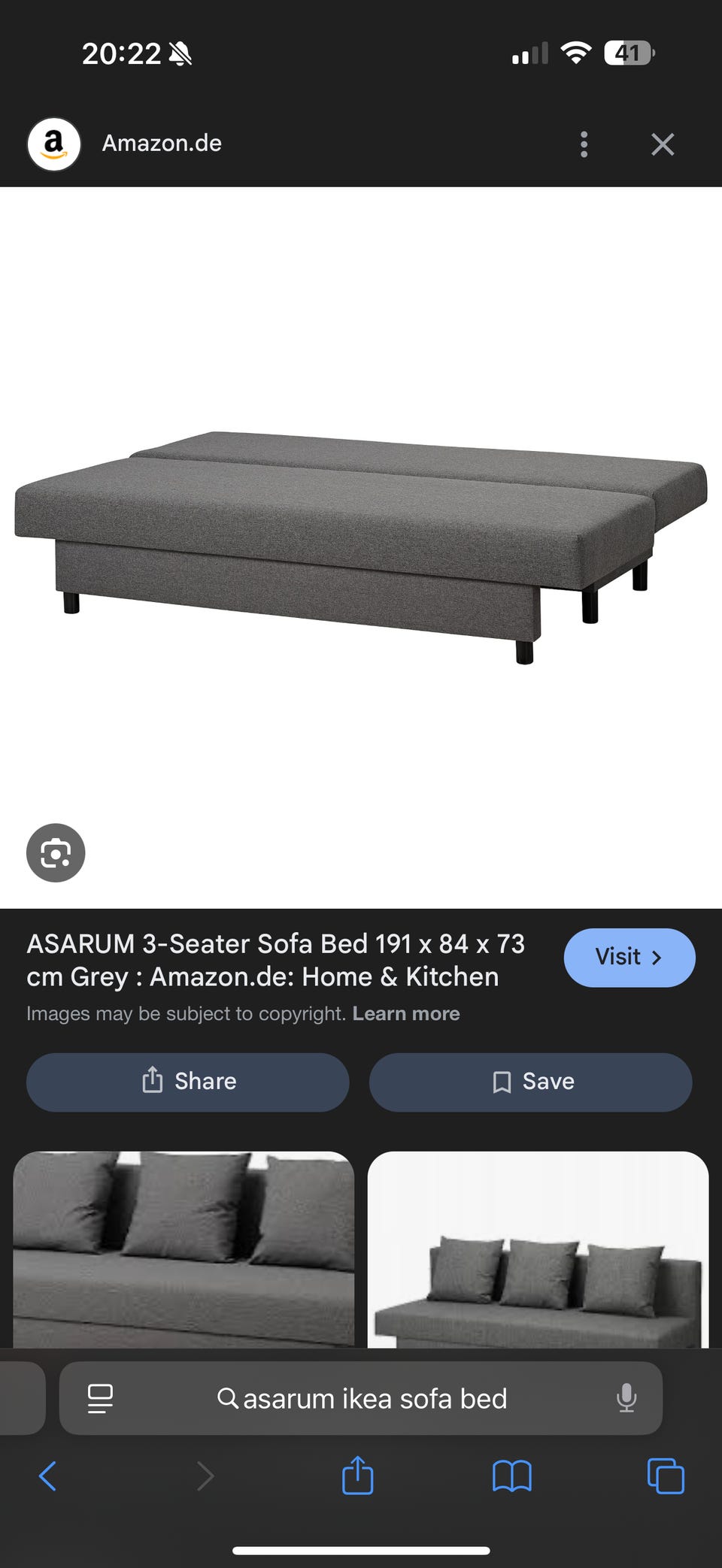Image resolution: width=722 pixels, height=1568 pixels.
Task: Save the image to collections
Action: coord(530,1082)
